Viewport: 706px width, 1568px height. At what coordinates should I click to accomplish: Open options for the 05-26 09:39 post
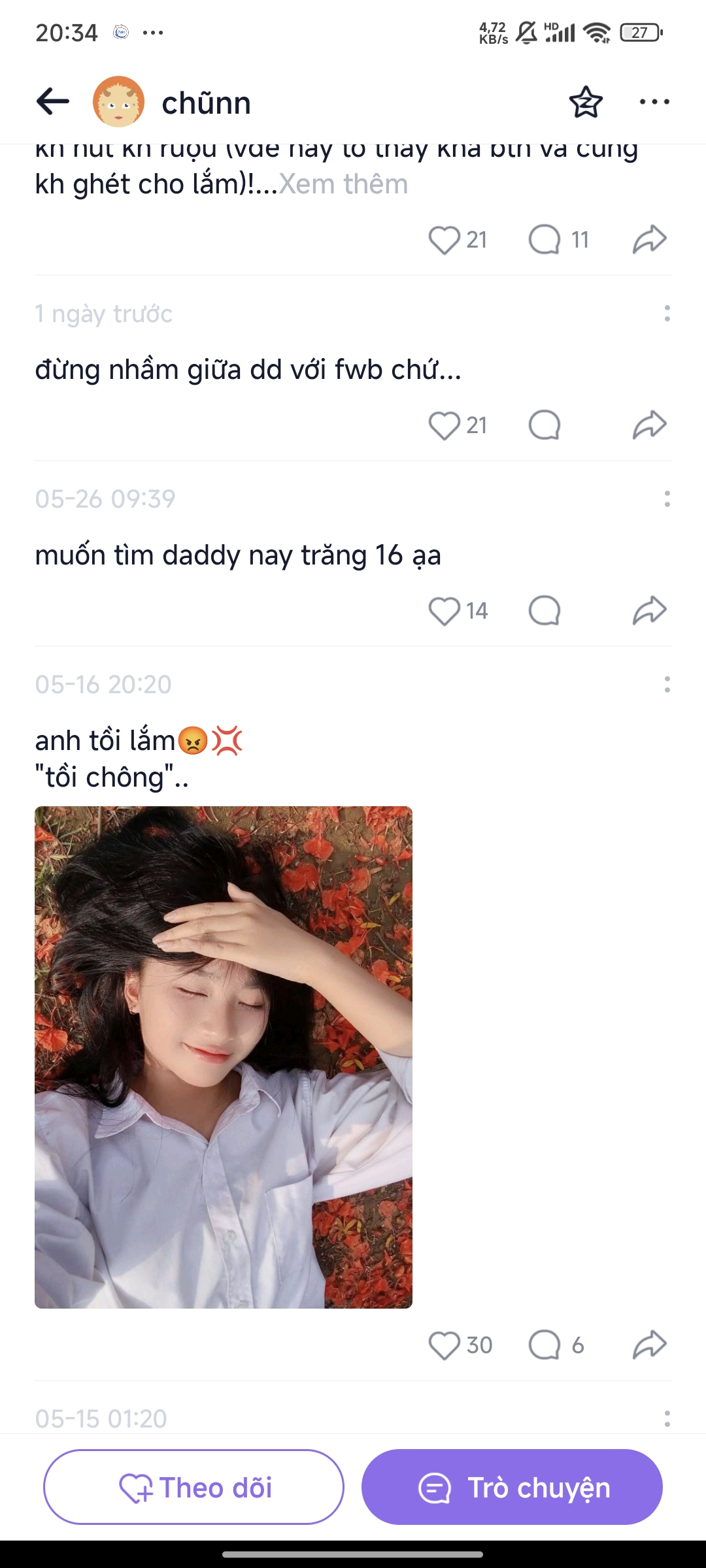667,499
